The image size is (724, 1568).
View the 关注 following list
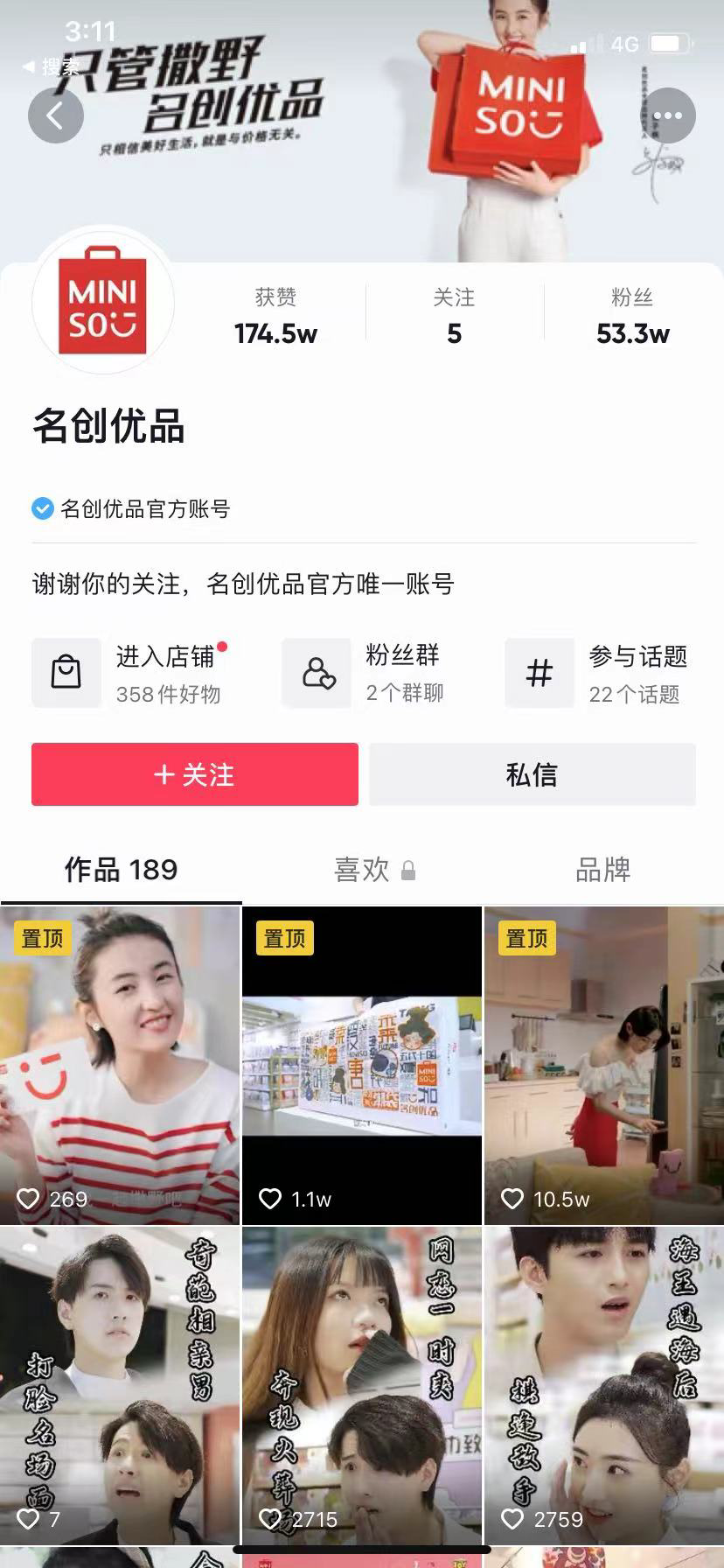454,316
